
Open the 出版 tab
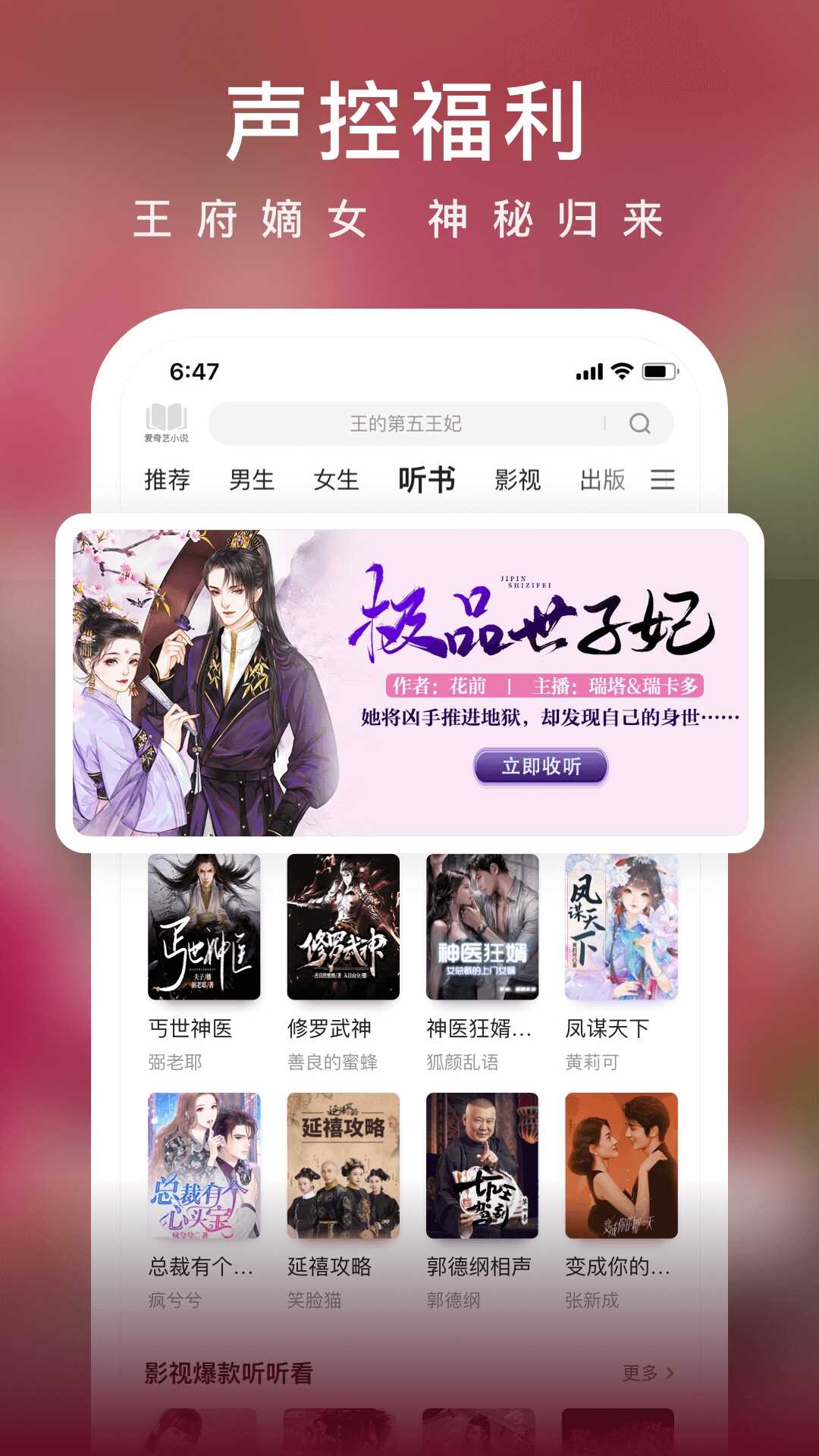(x=601, y=480)
